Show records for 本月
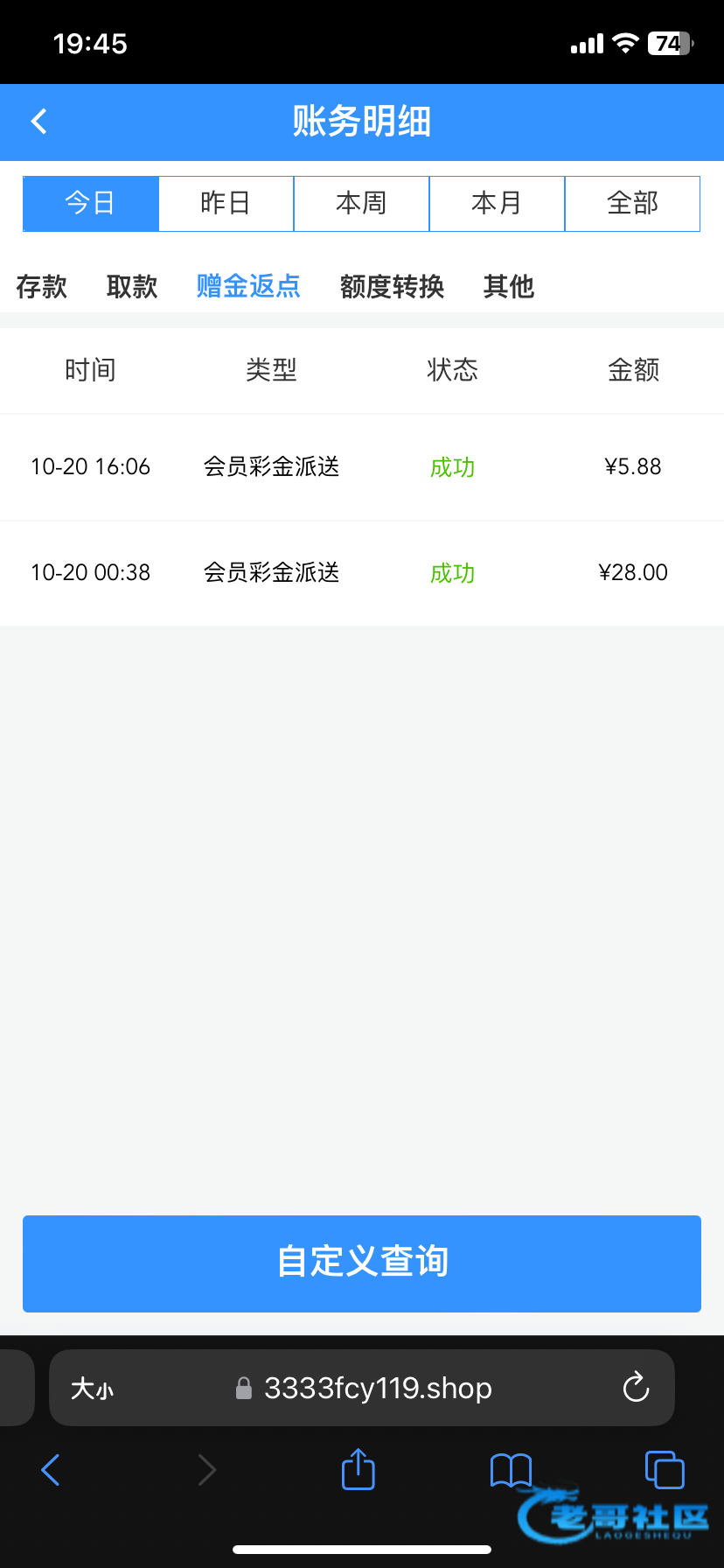The height and width of the screenshot is (1568, 724). click(x=497, y=203)
